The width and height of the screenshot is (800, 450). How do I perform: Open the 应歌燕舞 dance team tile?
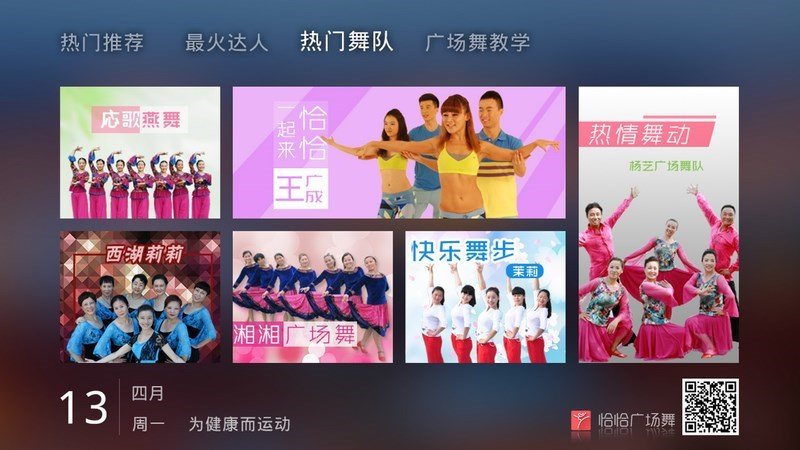point(140,153)
